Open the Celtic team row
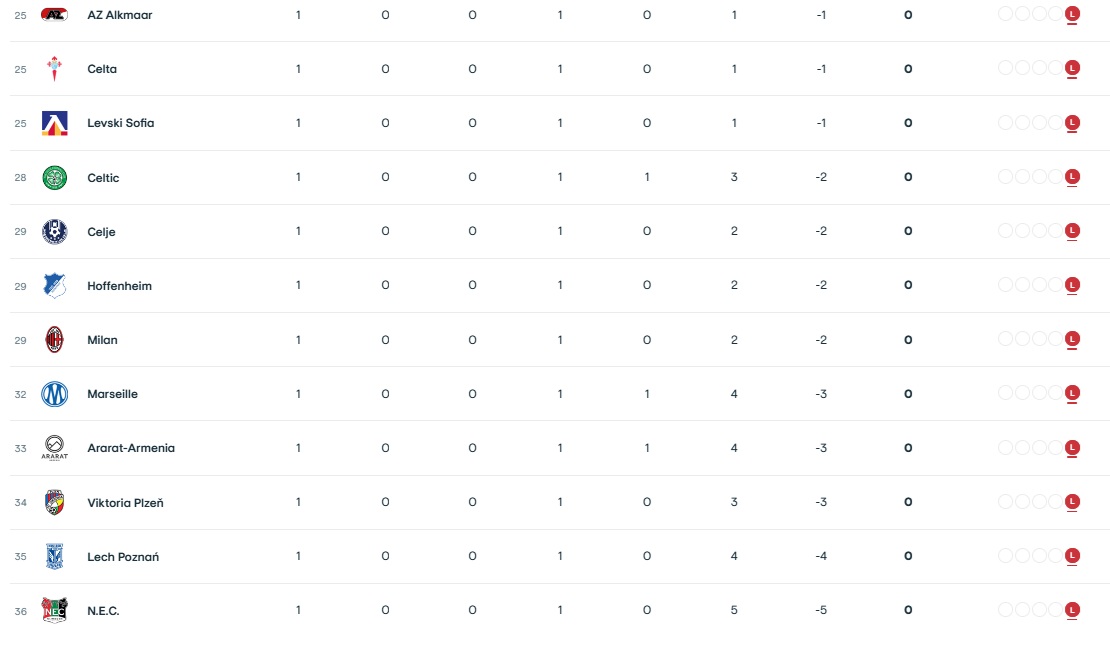 point(559,177)
